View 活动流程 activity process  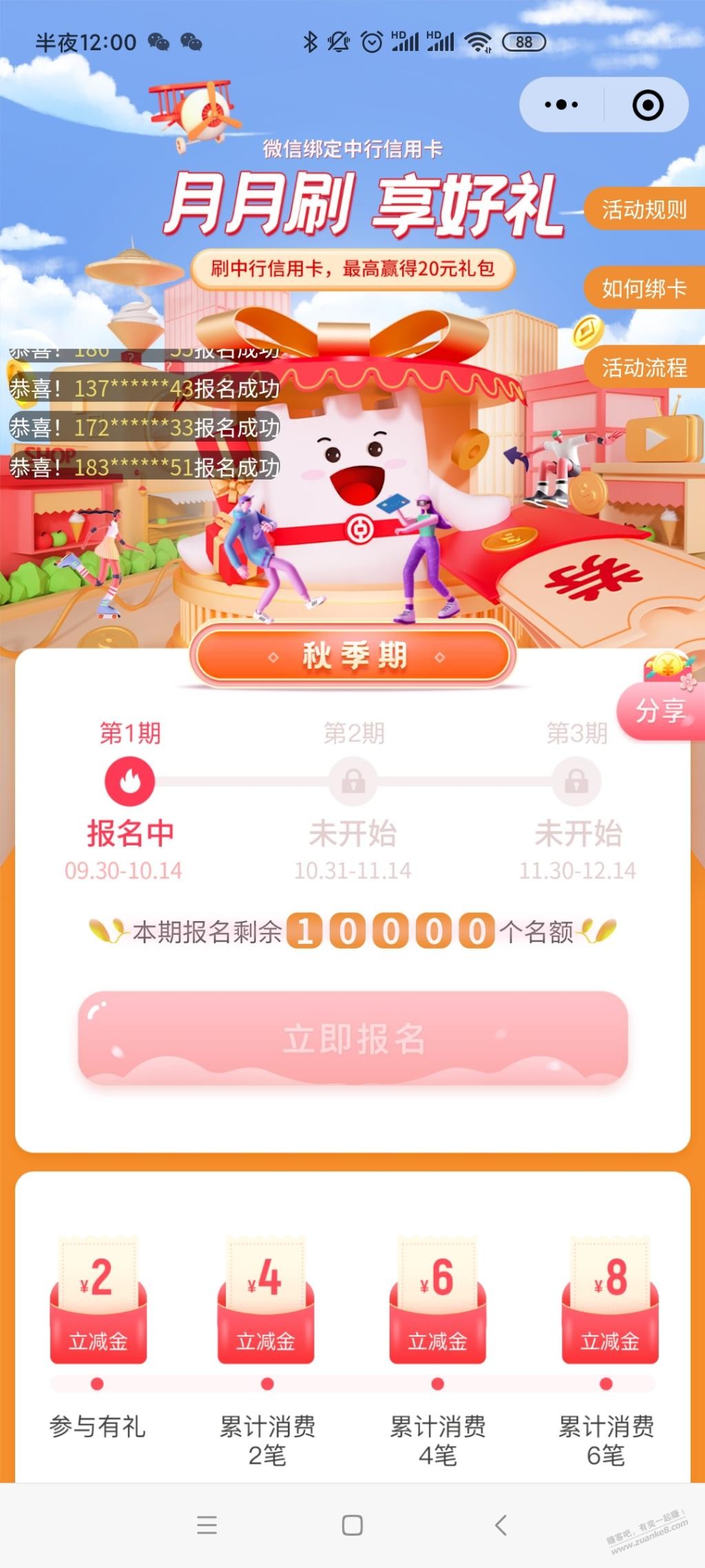(644, 368)
